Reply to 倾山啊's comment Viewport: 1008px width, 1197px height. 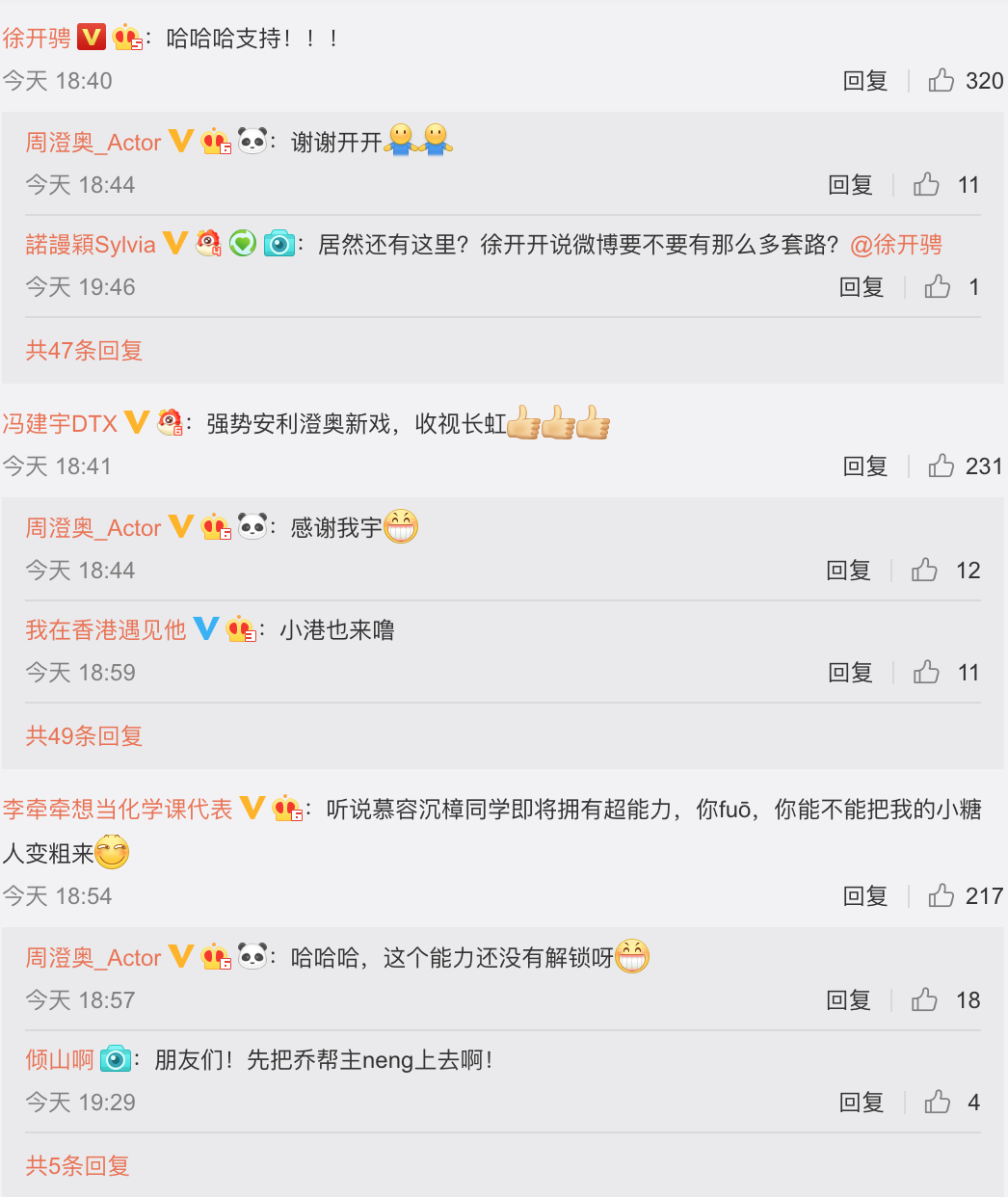click(861, 1103)
